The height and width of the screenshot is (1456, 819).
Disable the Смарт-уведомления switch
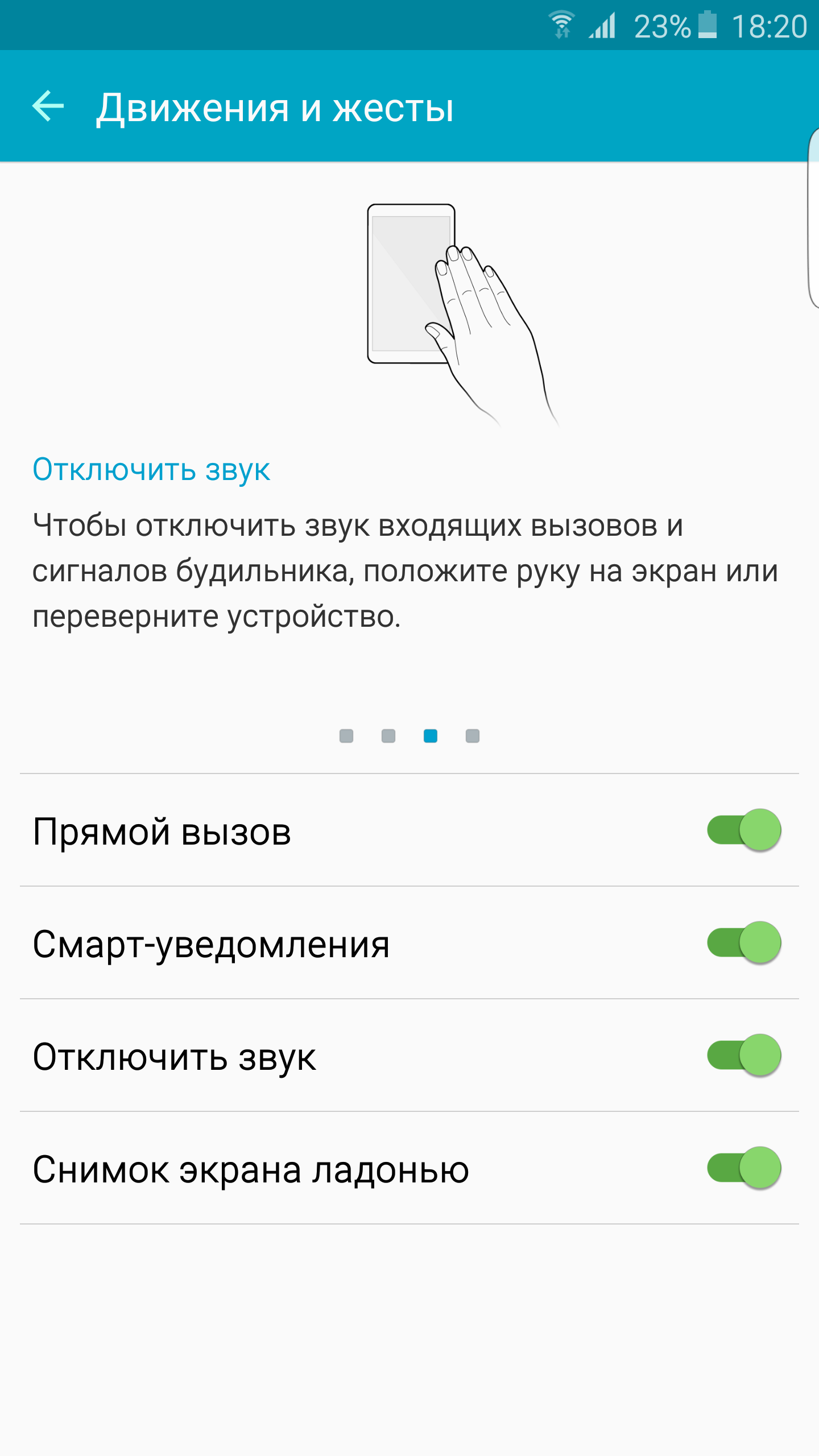(744, 942)
